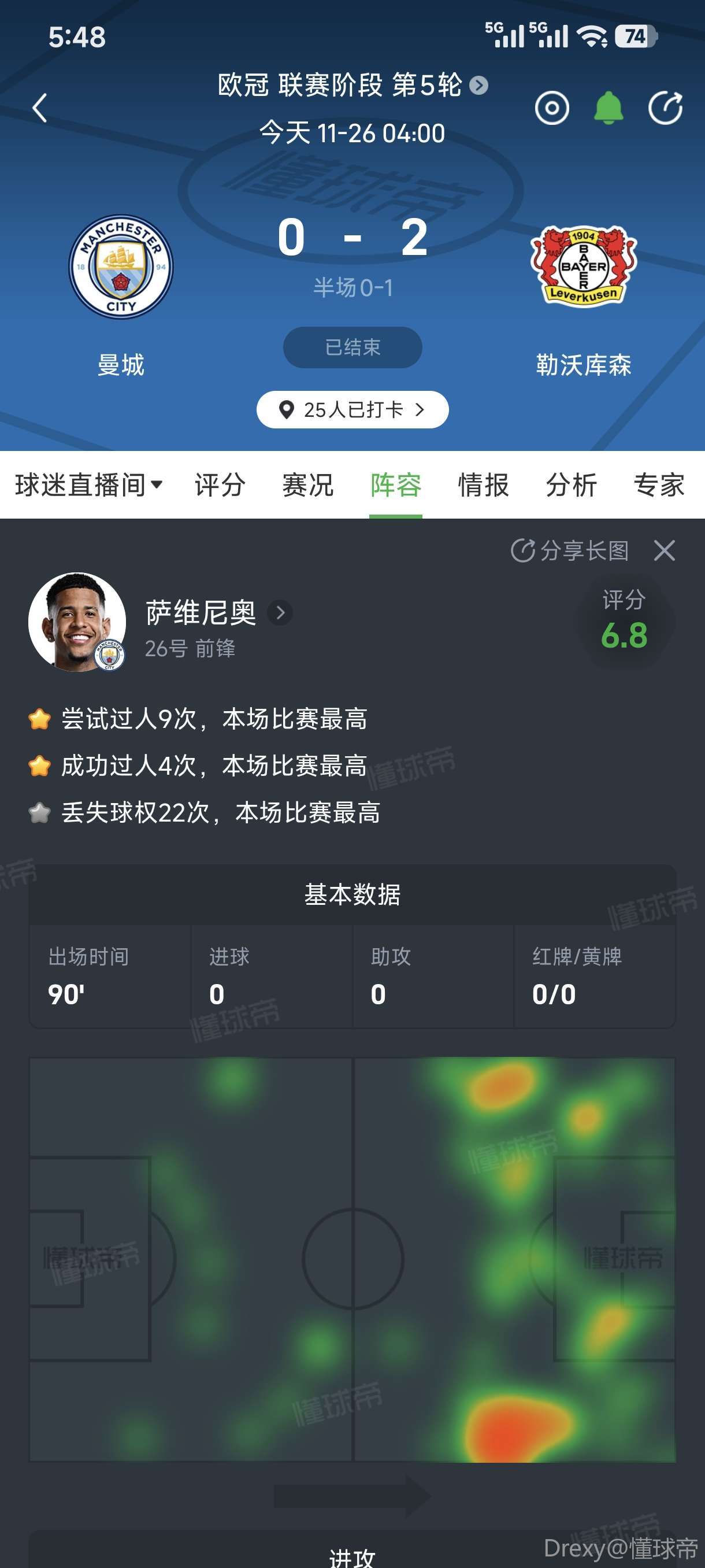Open the 情报 tab
Viewport: 705px width, 1568px height.
tap(483, 485)
